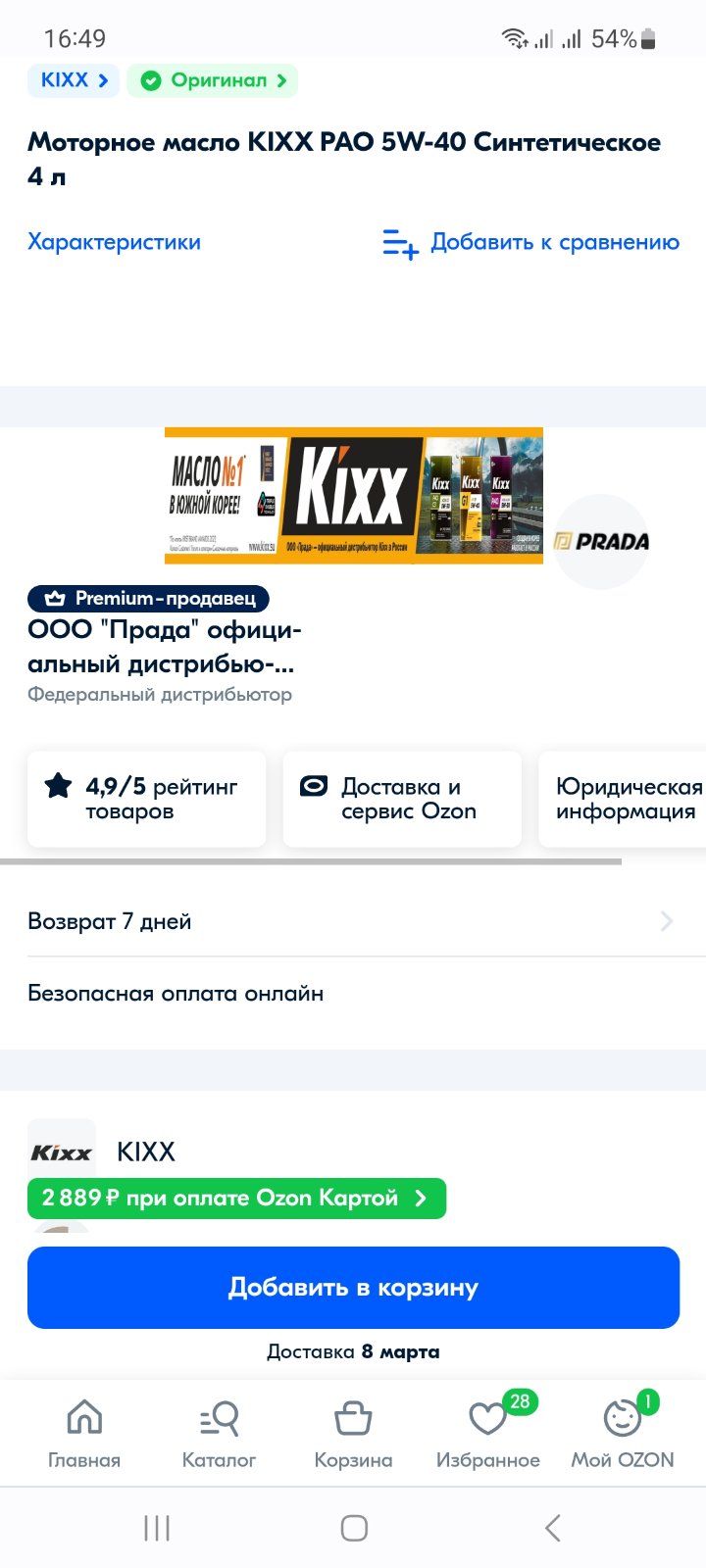Open the Kixx seller banner

click(x=354, y=496)
